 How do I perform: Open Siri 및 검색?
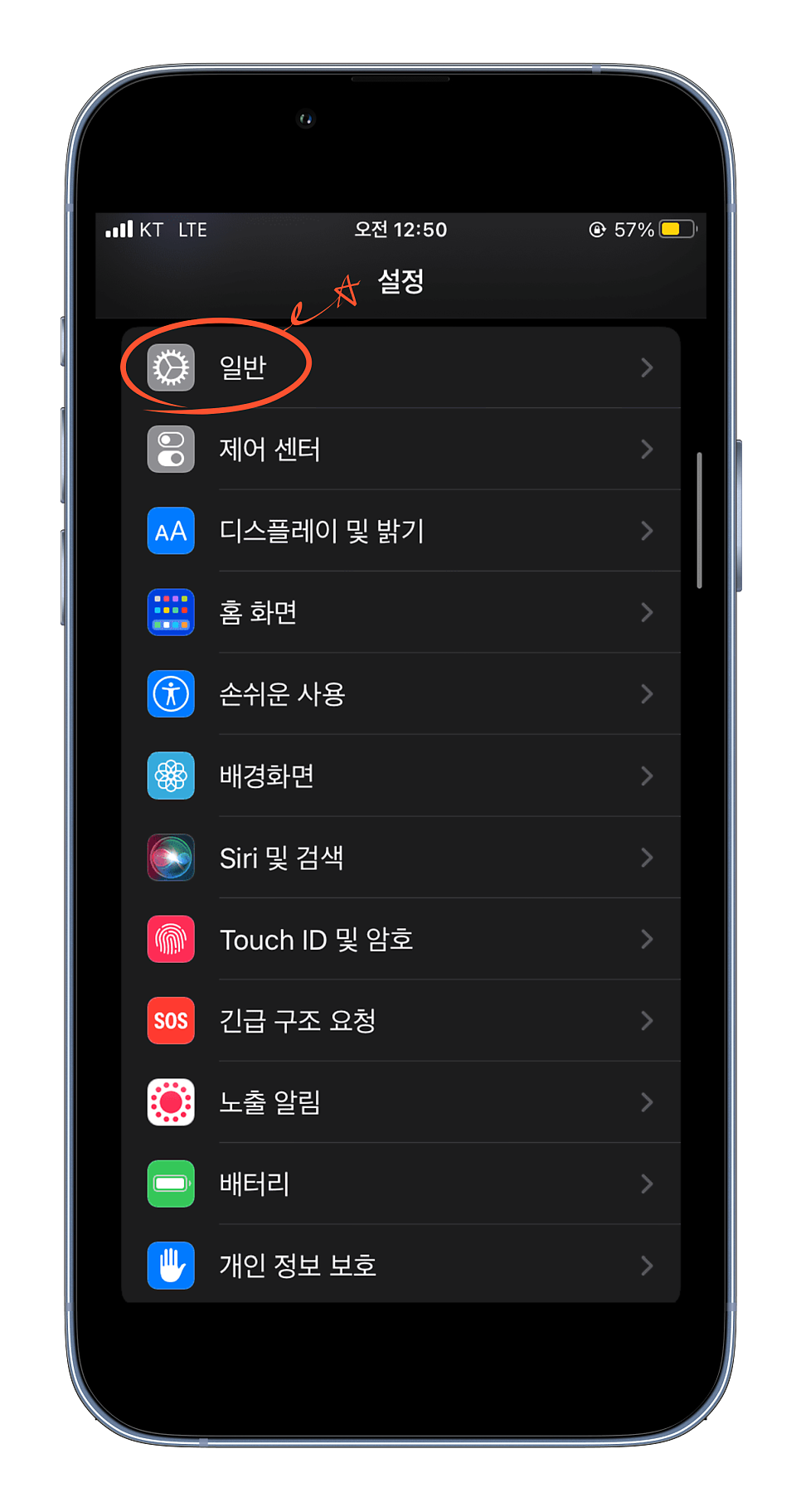click(400, 857)
